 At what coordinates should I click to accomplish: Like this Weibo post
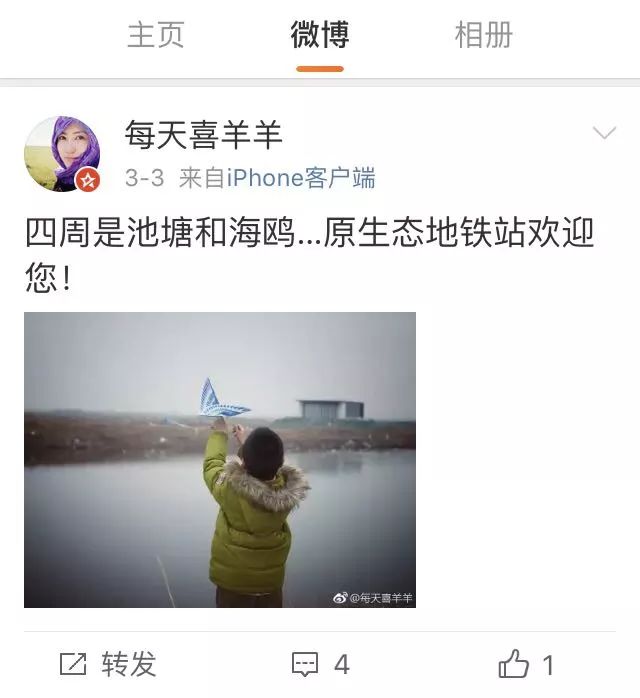(527, 663)
